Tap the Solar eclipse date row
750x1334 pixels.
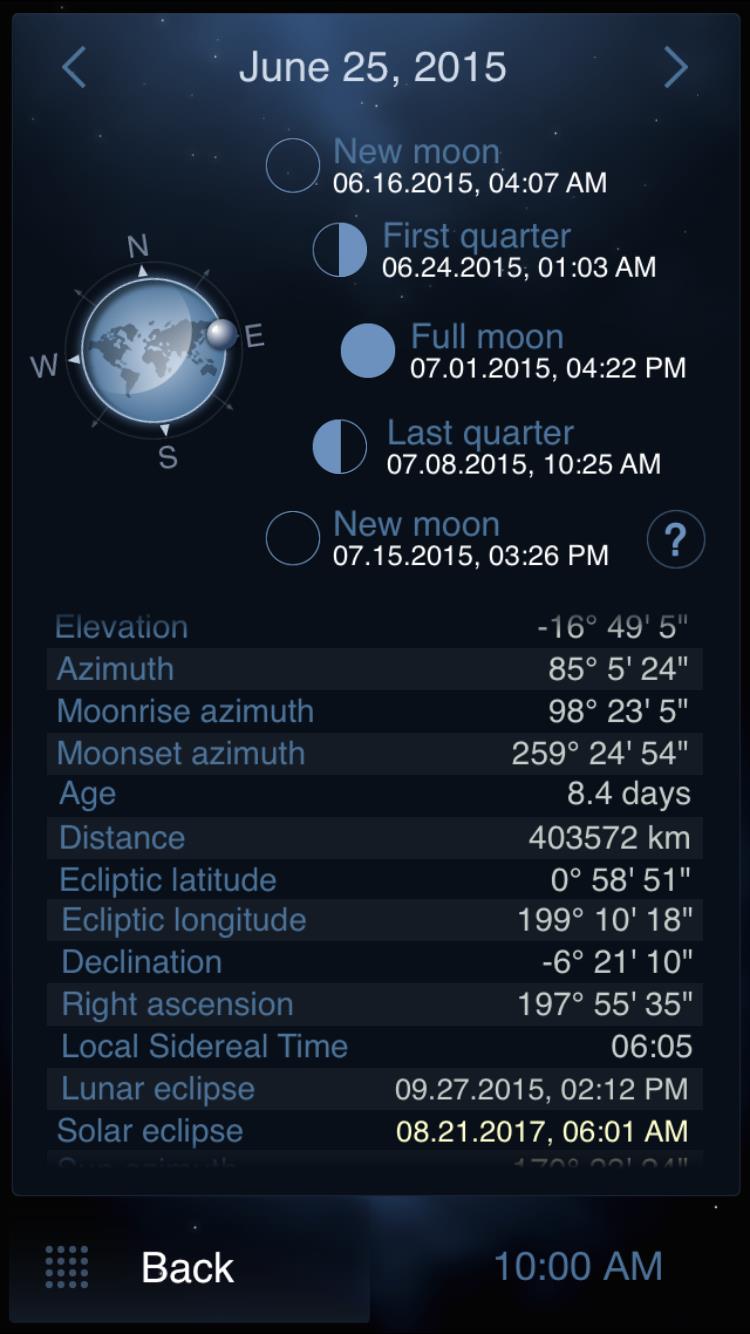[374, 1131]
